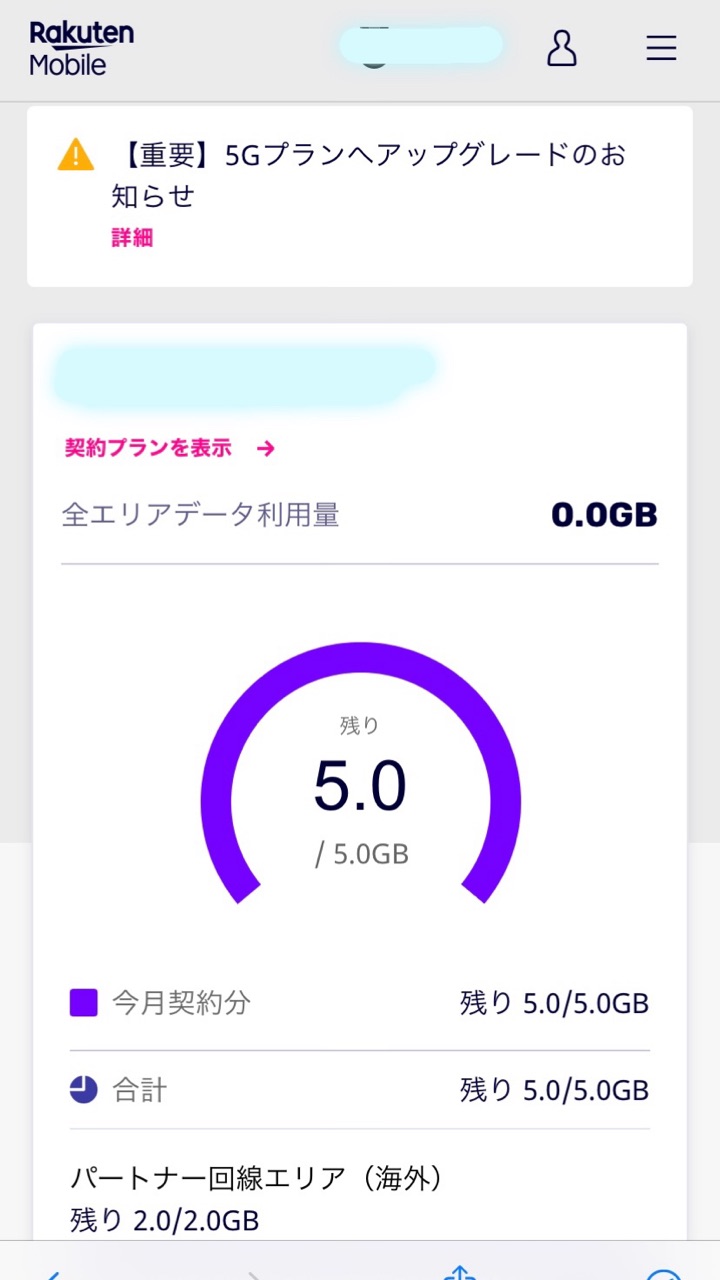Tap 契約プランを表示 link
This screenshot has width=720, height=1280.
pyautogui.click(x=170, y=448)
